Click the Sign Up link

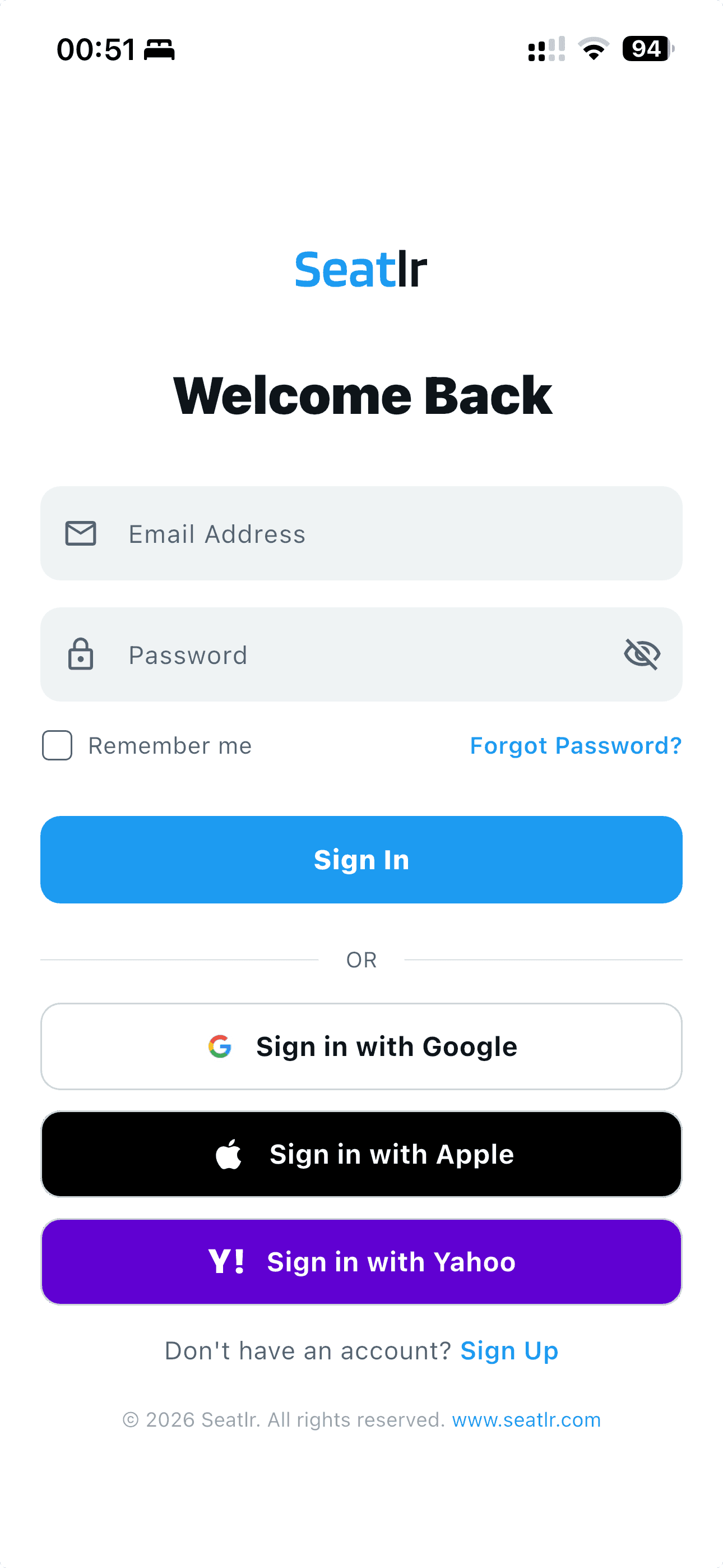click(x=509, y=1350)
